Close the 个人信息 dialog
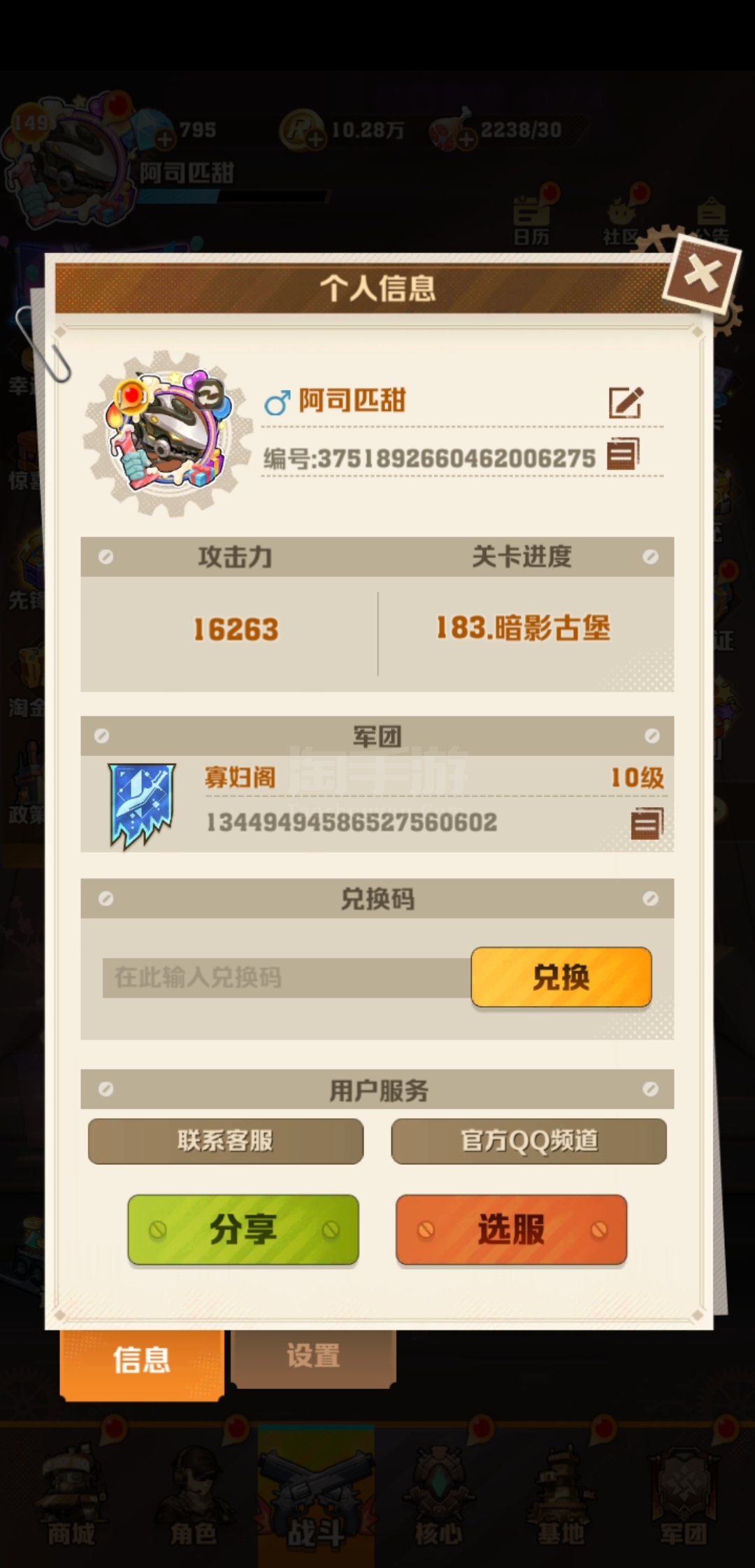The height and width of the screenshot is (1568, 755). tap(702, 274)
